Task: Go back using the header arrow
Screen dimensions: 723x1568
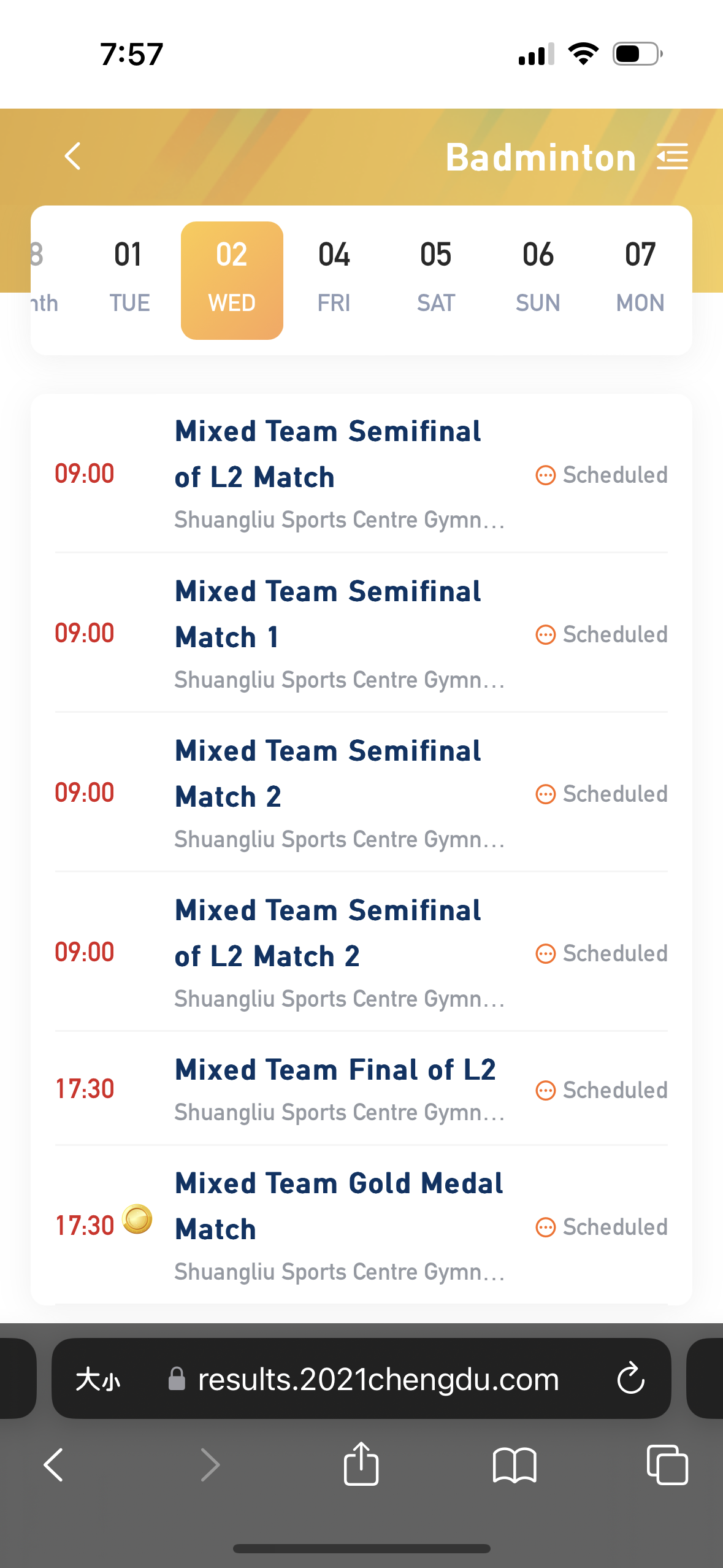Action: click(x=72, y=156)
